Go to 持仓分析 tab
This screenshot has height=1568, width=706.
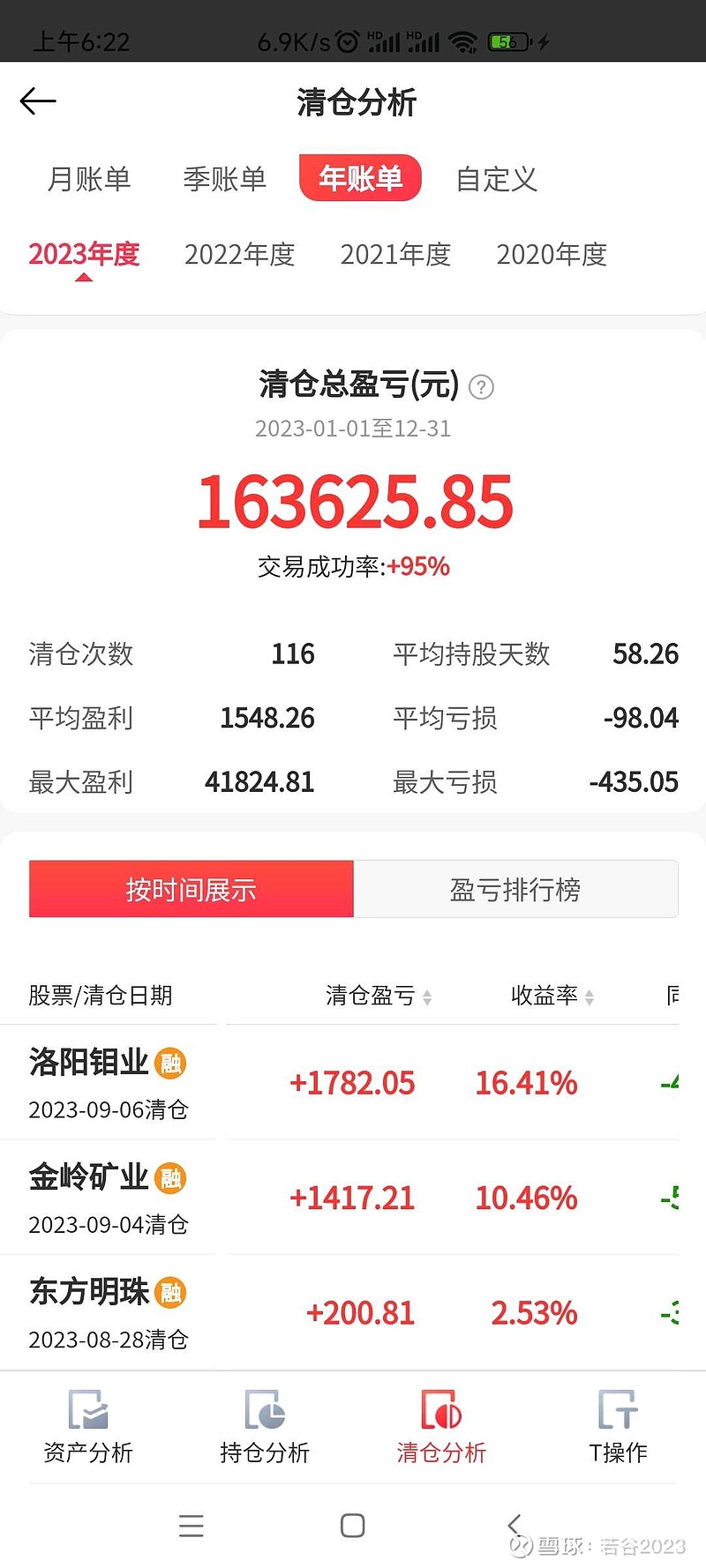coord(265,1428)
